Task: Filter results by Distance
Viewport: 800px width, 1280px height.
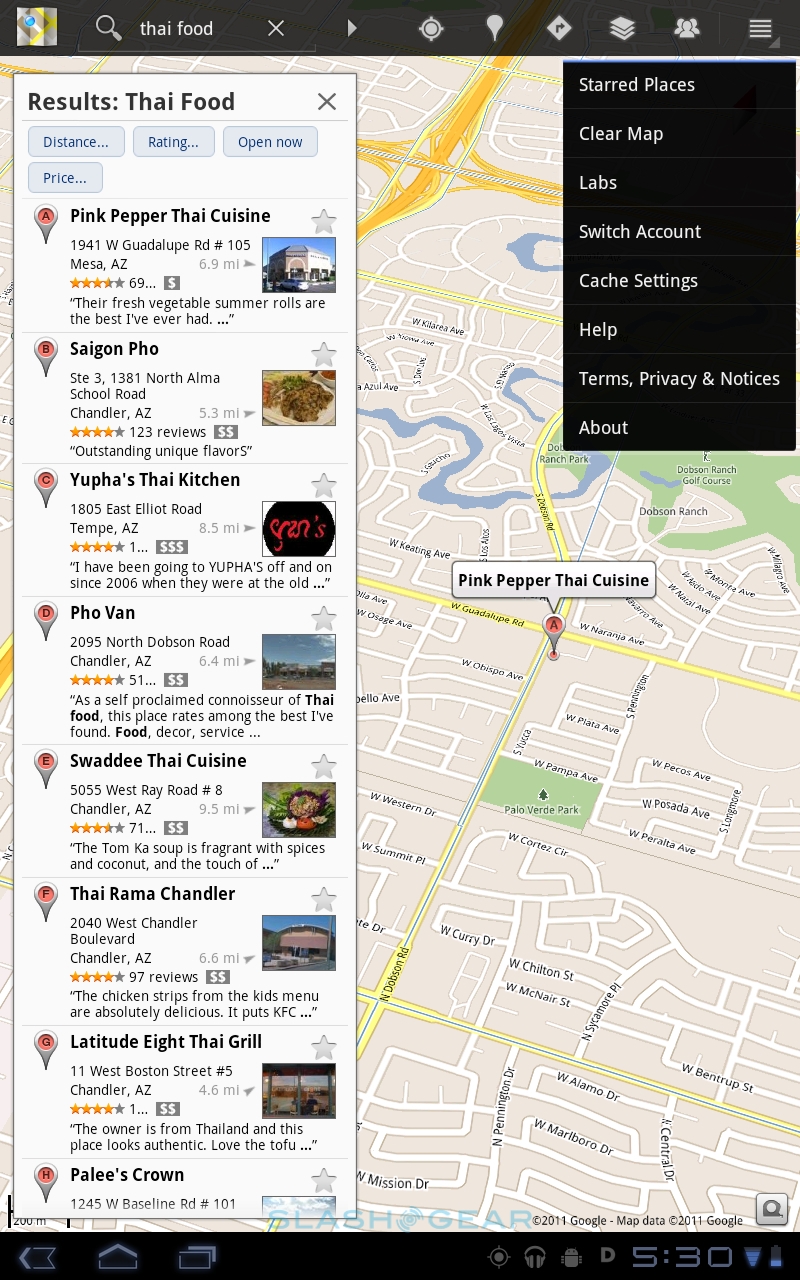Action: pos(76,142)
